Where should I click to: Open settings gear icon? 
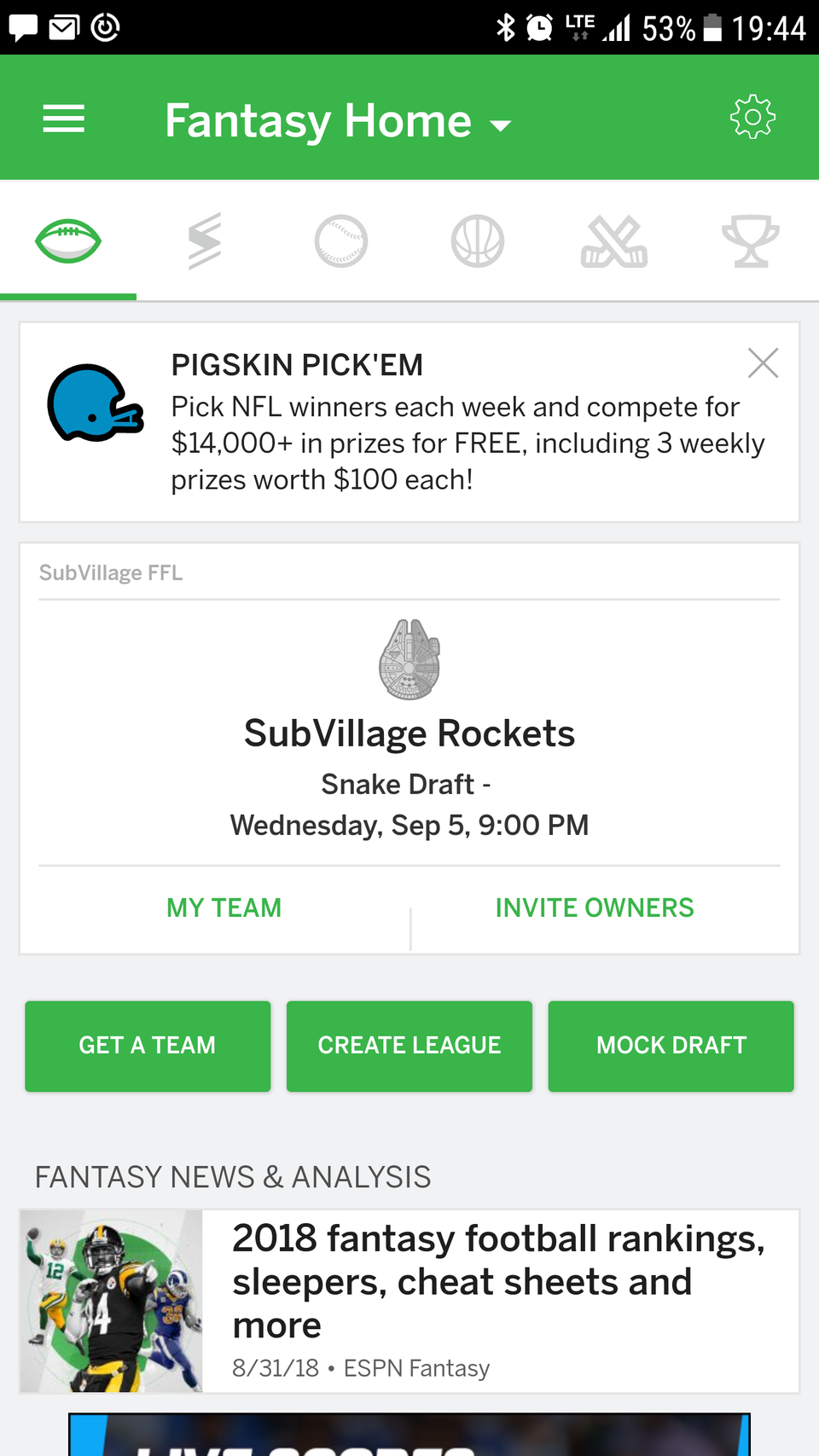tap(752, 117)
